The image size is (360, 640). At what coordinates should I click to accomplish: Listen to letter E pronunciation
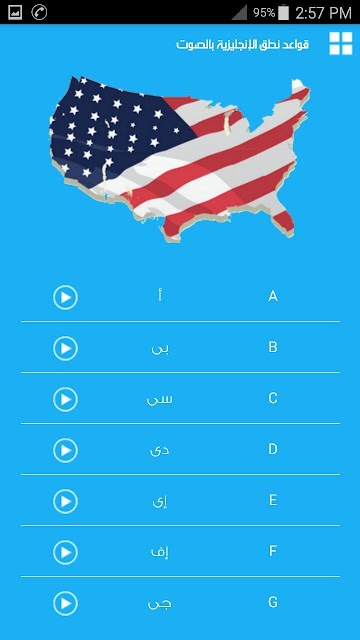click(x=65, y=501)
